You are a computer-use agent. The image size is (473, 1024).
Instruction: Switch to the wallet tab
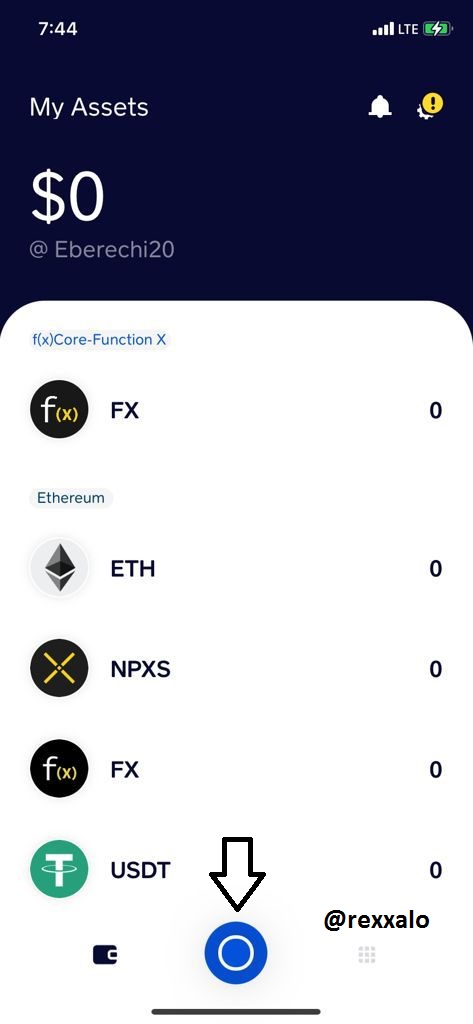(x=105, y=955)
